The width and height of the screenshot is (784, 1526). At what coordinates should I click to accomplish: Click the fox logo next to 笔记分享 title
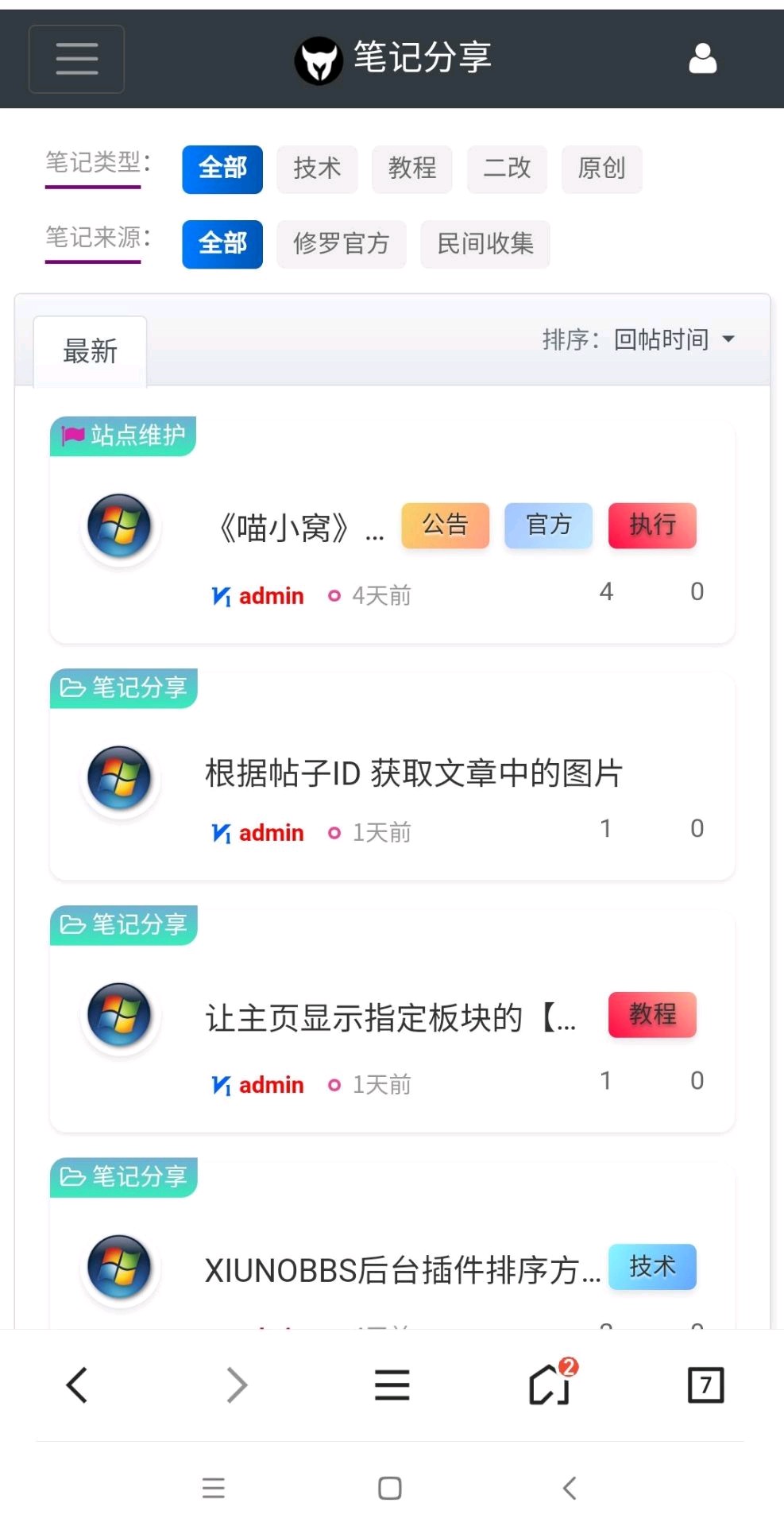pyautogui.click(x=317, y=58)
